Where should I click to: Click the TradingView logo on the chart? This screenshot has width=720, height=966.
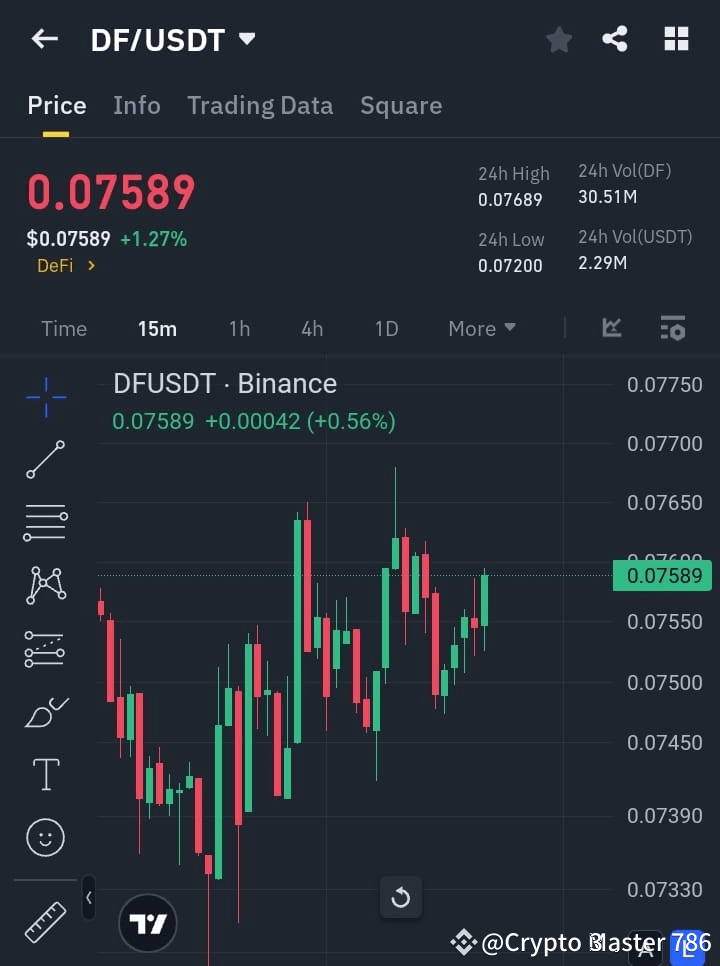tap(148, 922)
